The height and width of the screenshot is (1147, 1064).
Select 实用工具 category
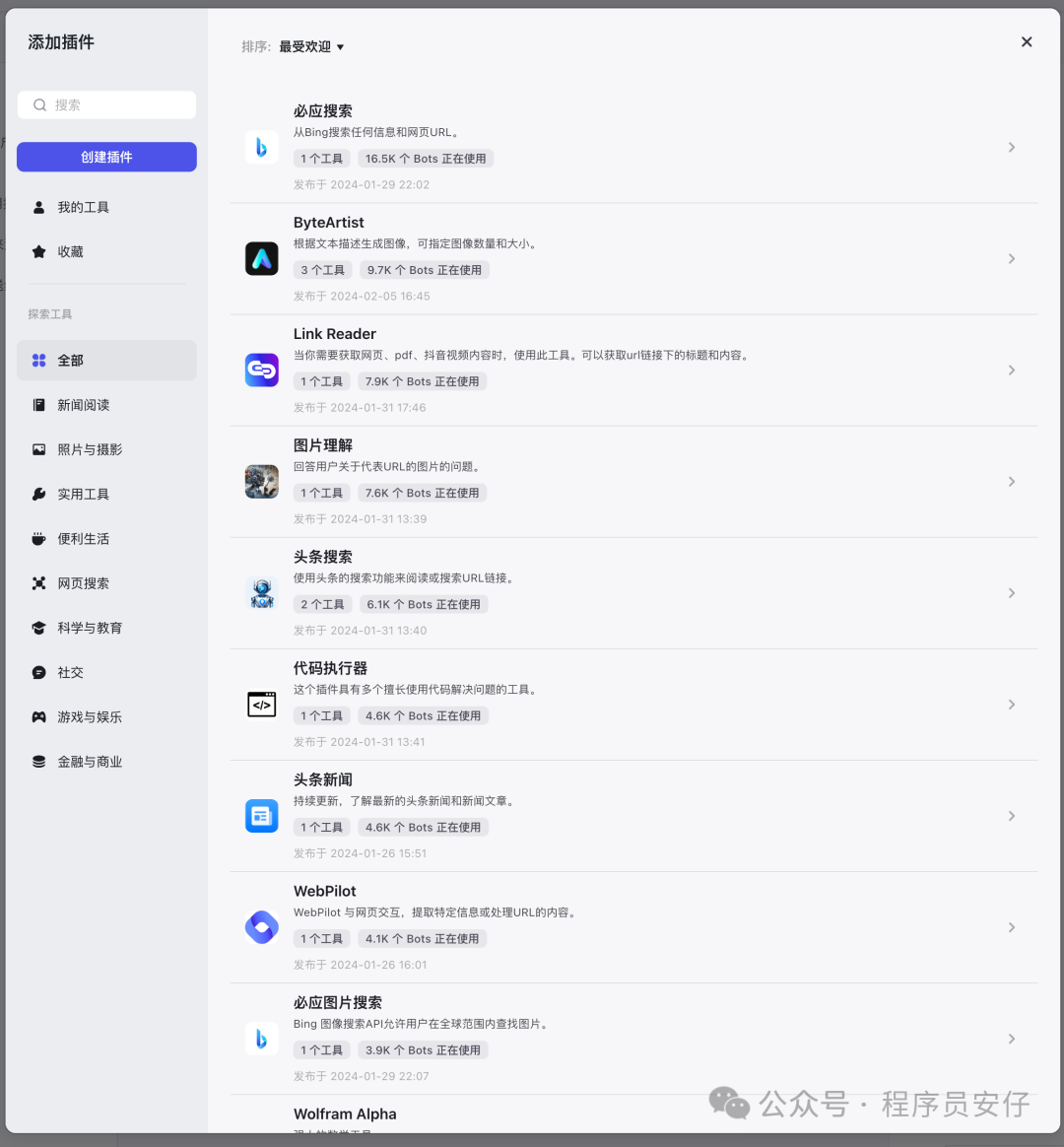tap(83, 495)
